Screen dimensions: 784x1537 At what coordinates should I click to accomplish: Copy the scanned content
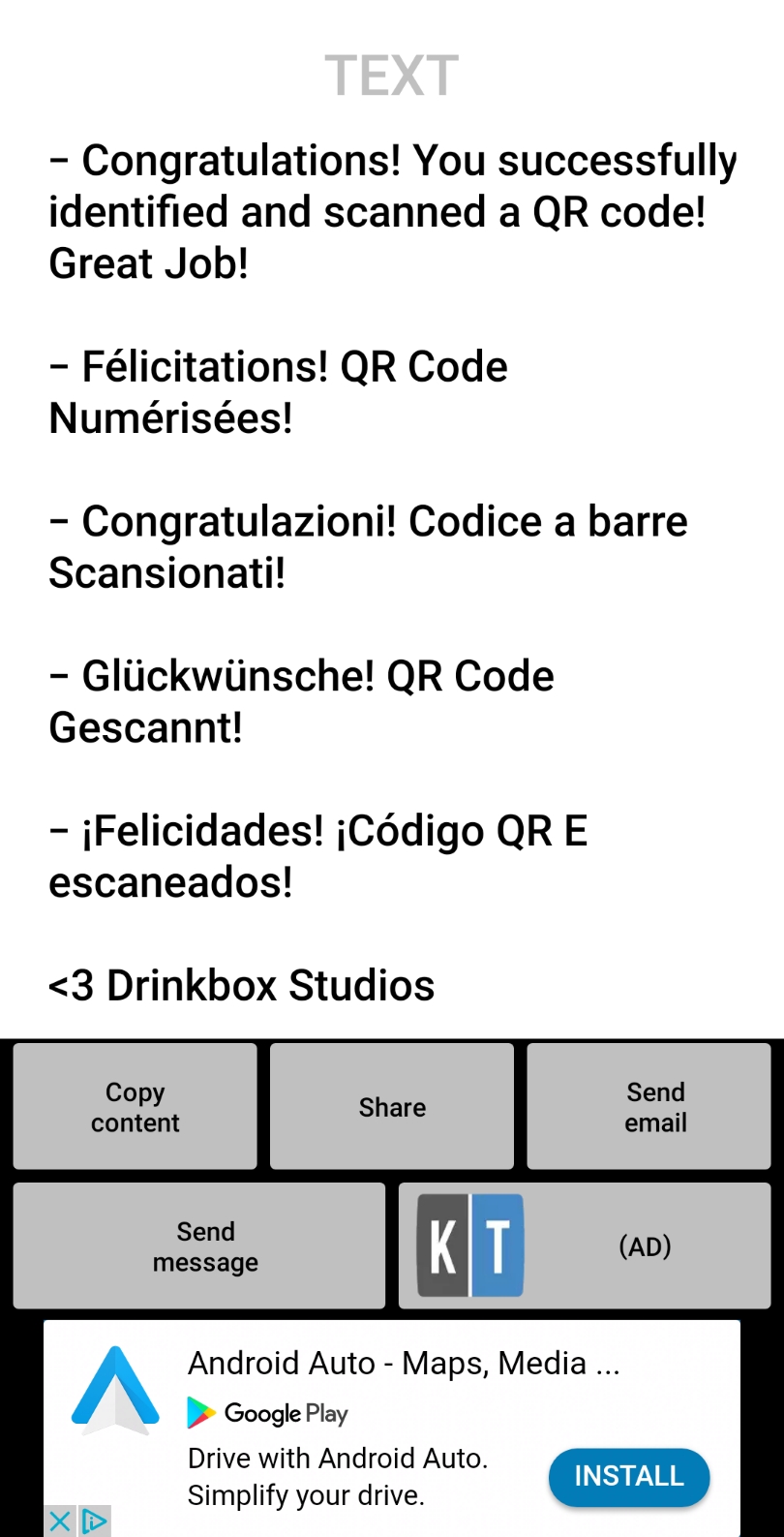click(135, 1106)
